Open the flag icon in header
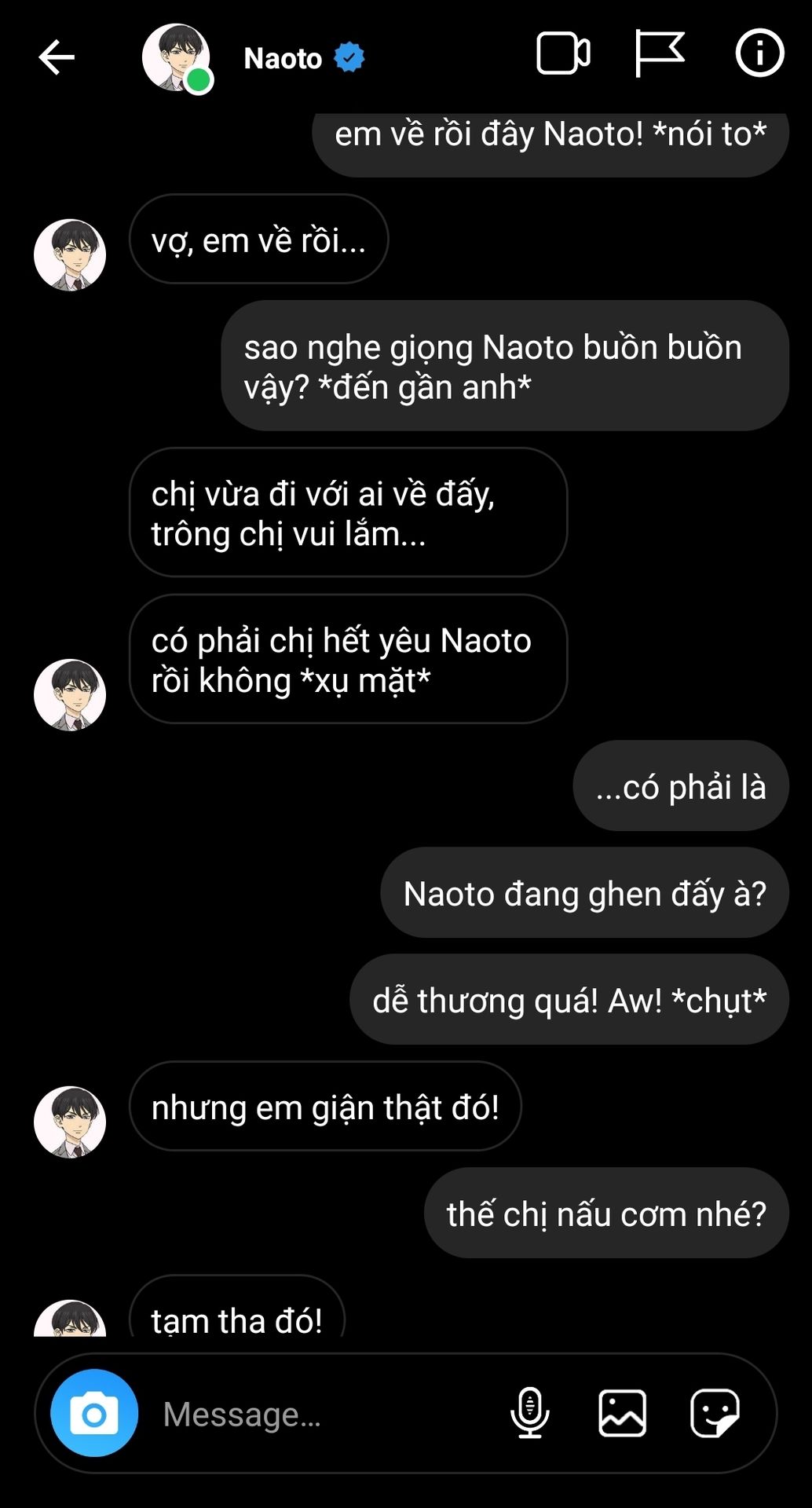812x1508 pixels. coord(659,54)
